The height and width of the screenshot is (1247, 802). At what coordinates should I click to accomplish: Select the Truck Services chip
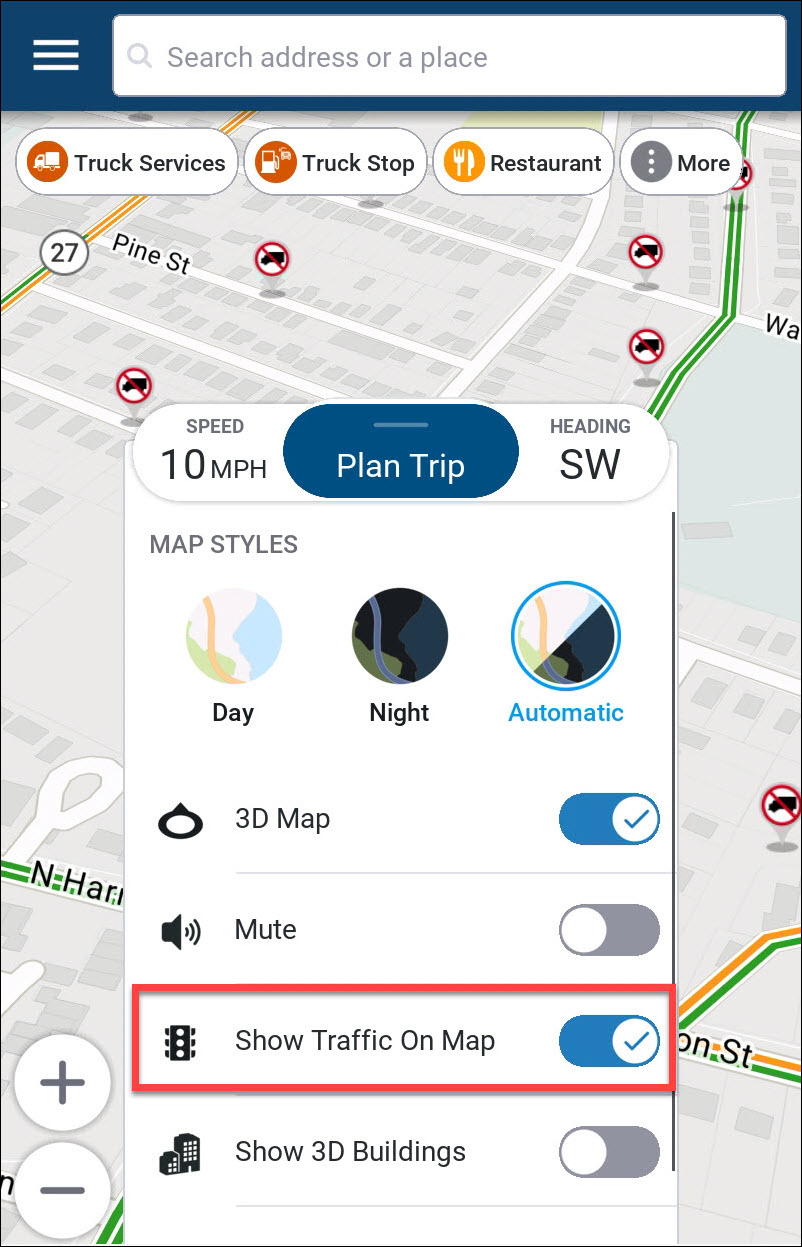[x=127, y=163]
